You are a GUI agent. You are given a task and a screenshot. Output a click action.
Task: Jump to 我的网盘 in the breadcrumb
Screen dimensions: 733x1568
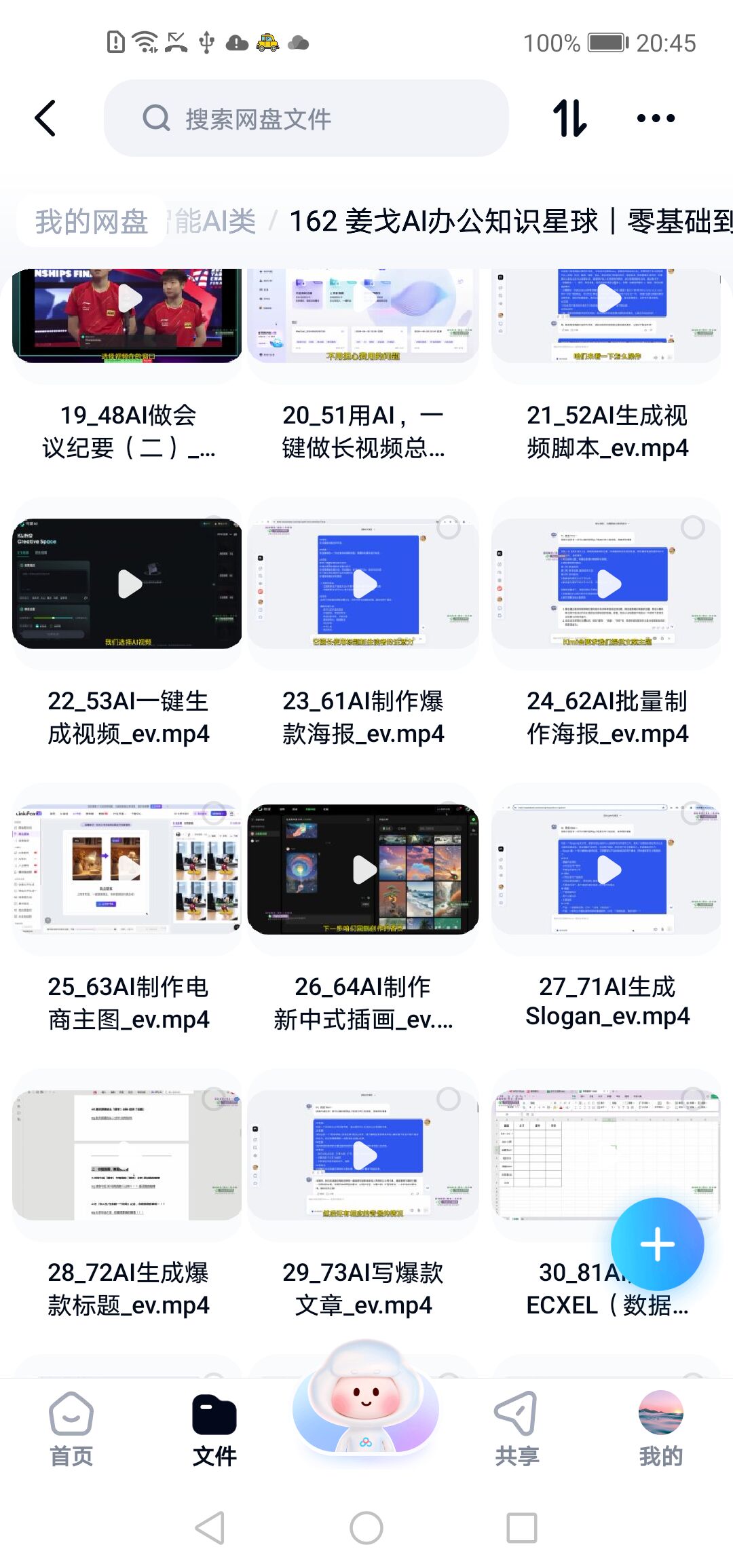pos(92,221)
